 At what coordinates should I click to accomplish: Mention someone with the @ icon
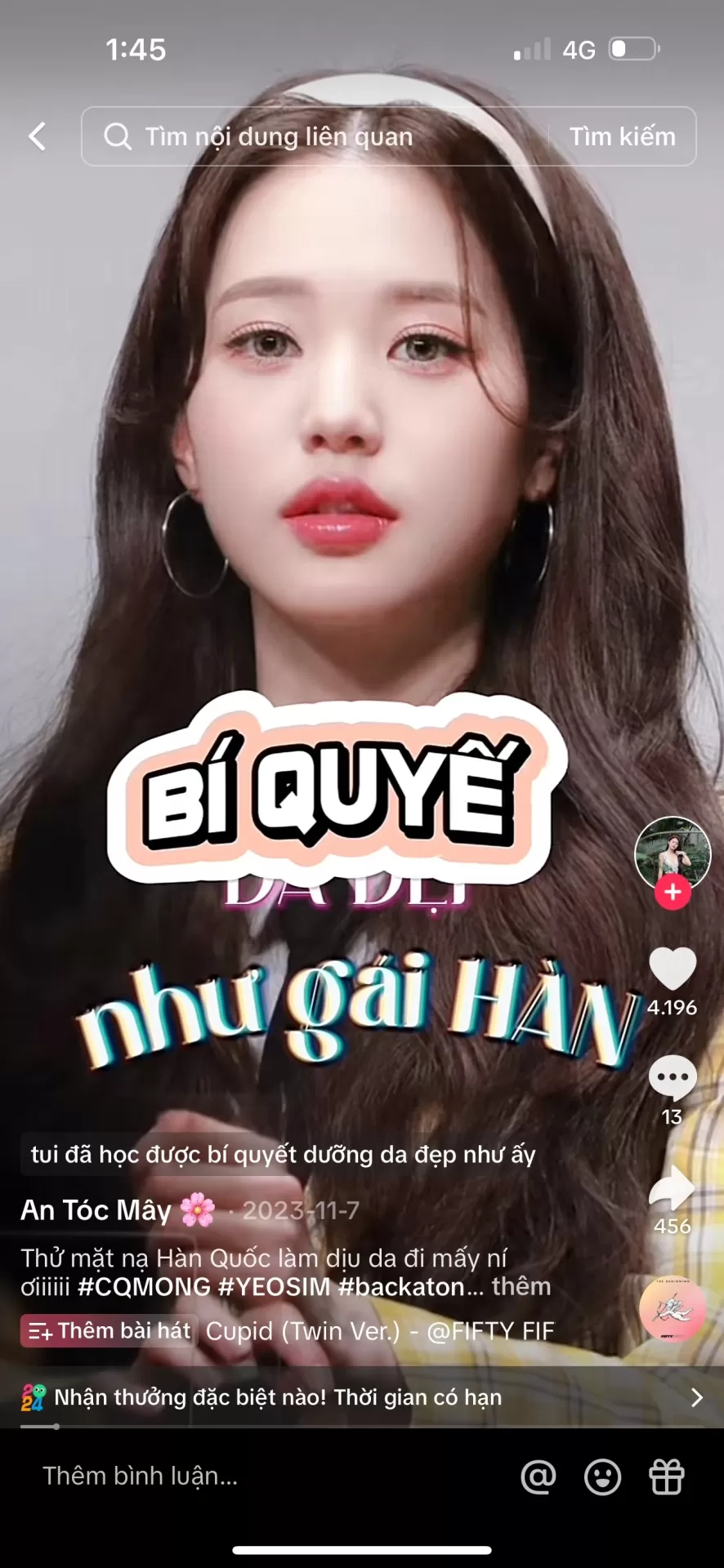click(x=539, y=1477)
